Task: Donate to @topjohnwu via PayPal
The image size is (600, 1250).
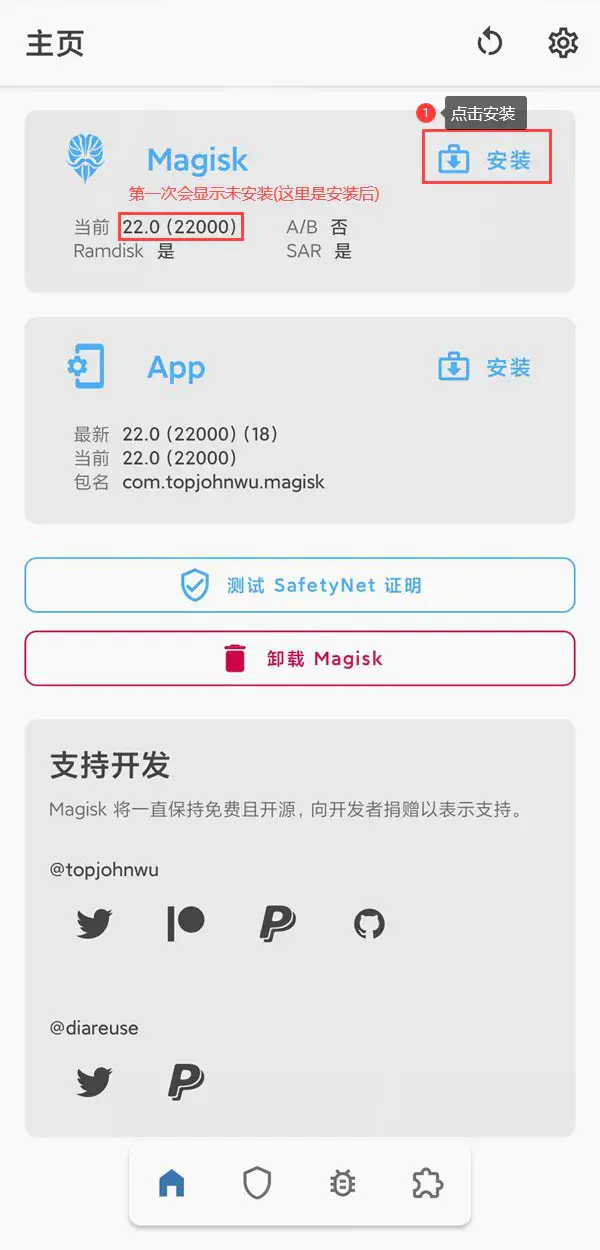Action: (277, 924)
